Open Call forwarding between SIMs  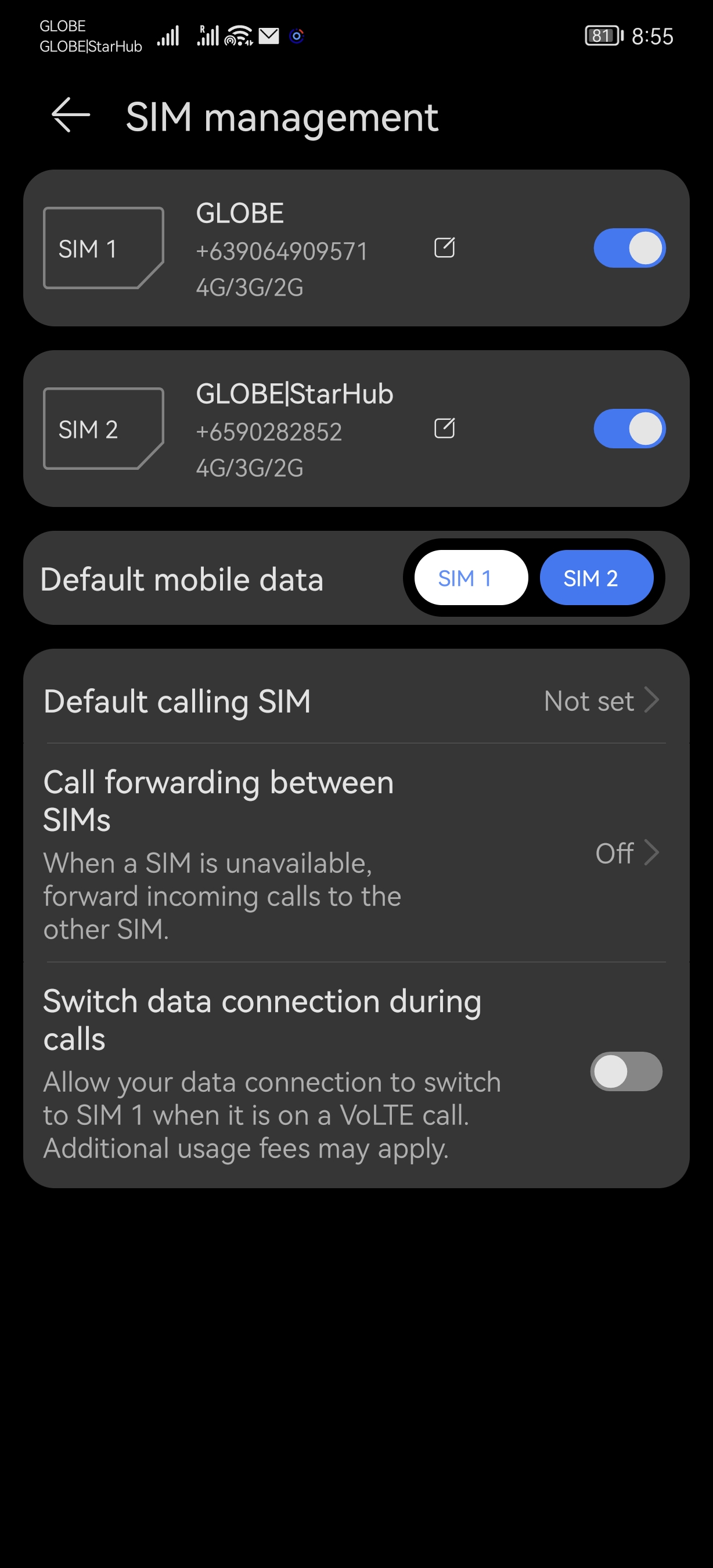356,852
